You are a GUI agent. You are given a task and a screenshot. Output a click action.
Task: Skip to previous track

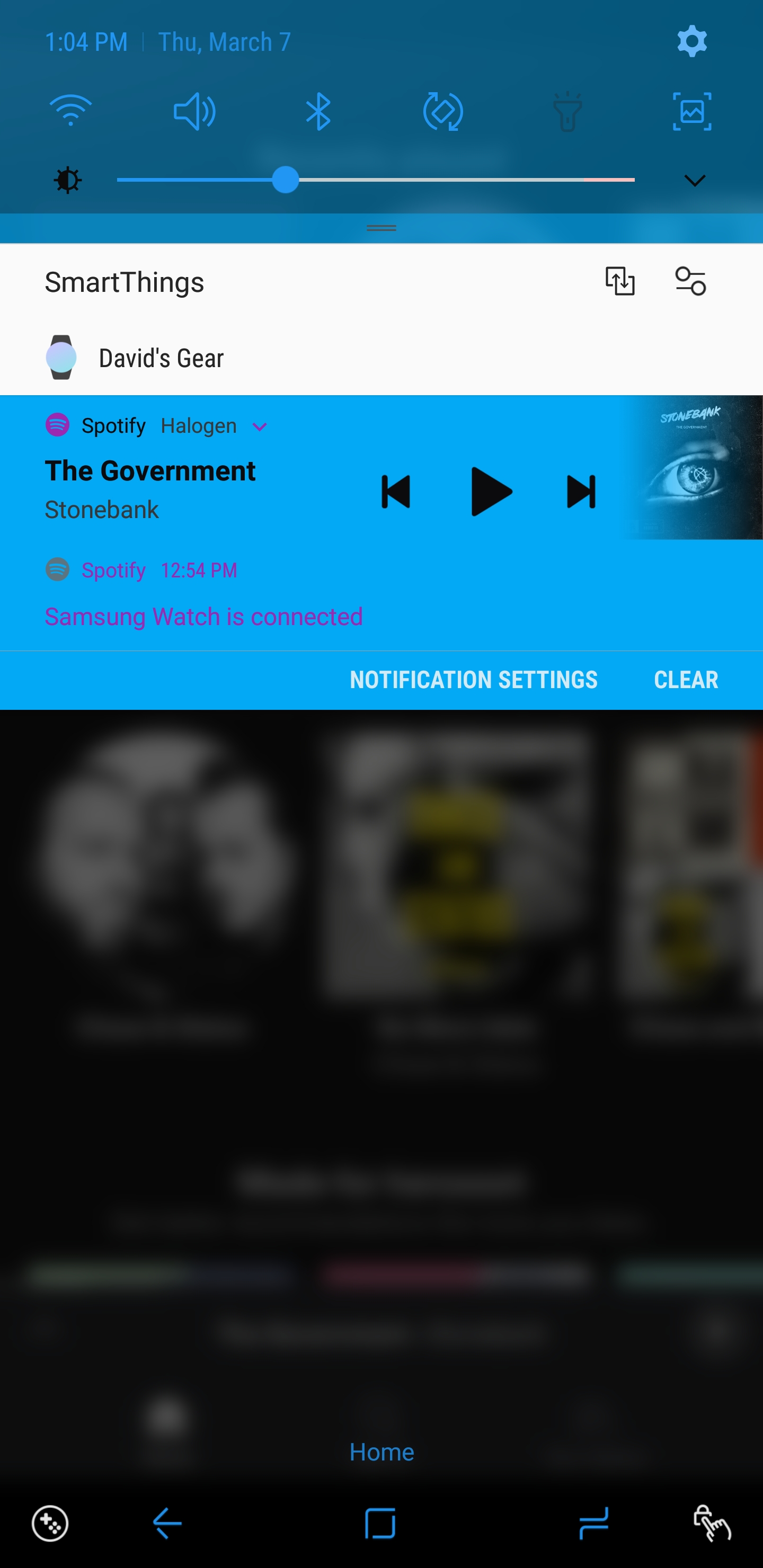396,492
